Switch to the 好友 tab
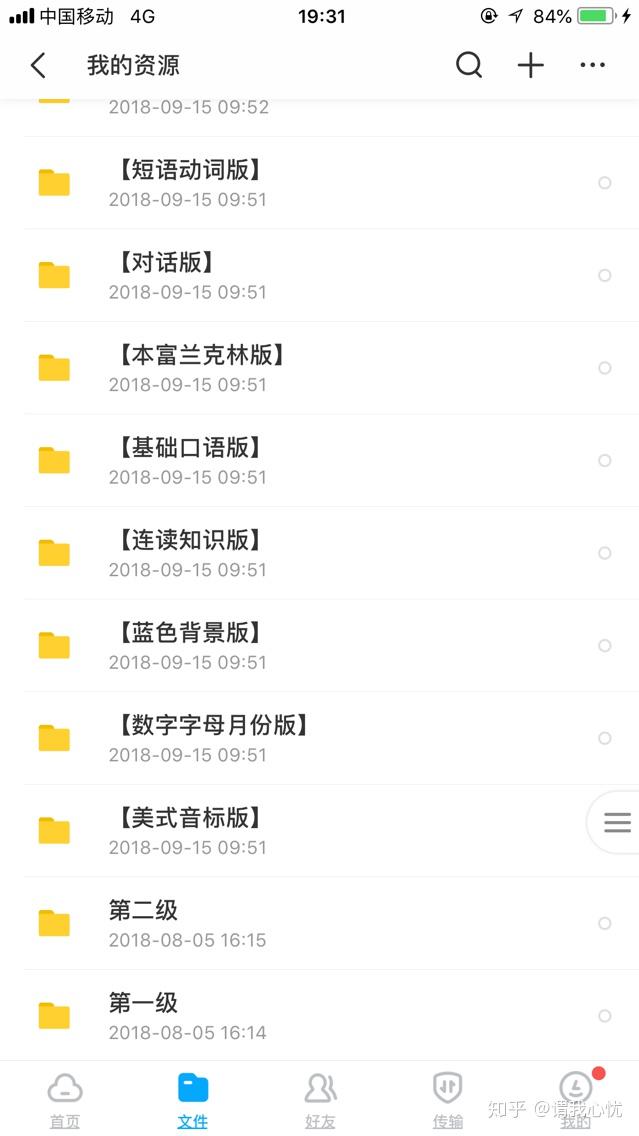The height and width of the screenshot is (1136, 639). coord(320,1099)
